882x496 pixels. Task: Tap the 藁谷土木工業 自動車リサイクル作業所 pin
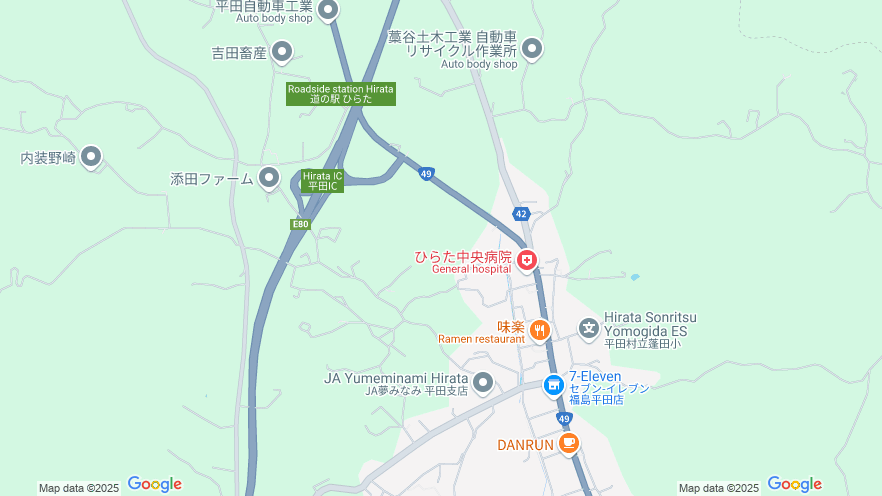532,47
